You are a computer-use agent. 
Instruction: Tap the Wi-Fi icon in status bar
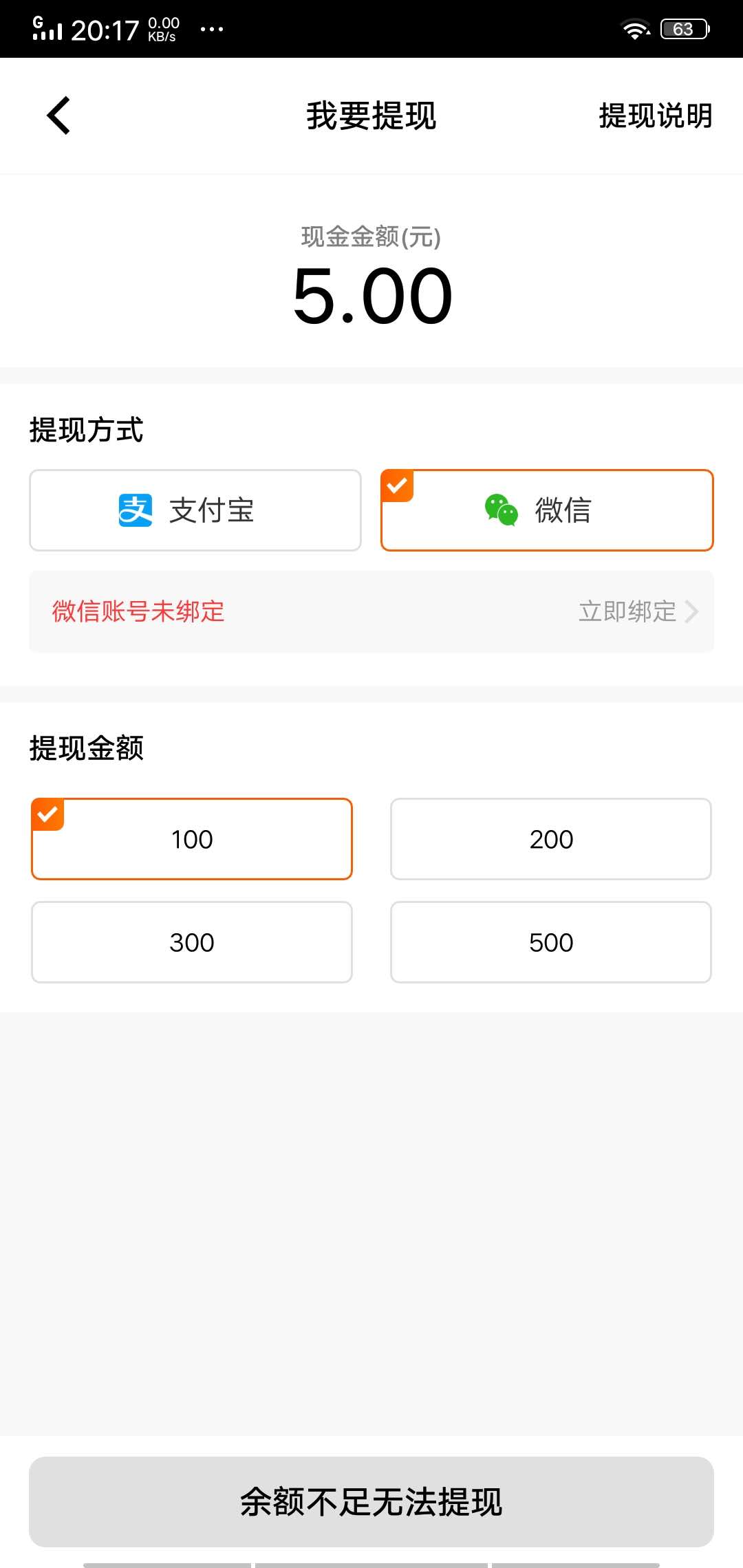[633, 28]
